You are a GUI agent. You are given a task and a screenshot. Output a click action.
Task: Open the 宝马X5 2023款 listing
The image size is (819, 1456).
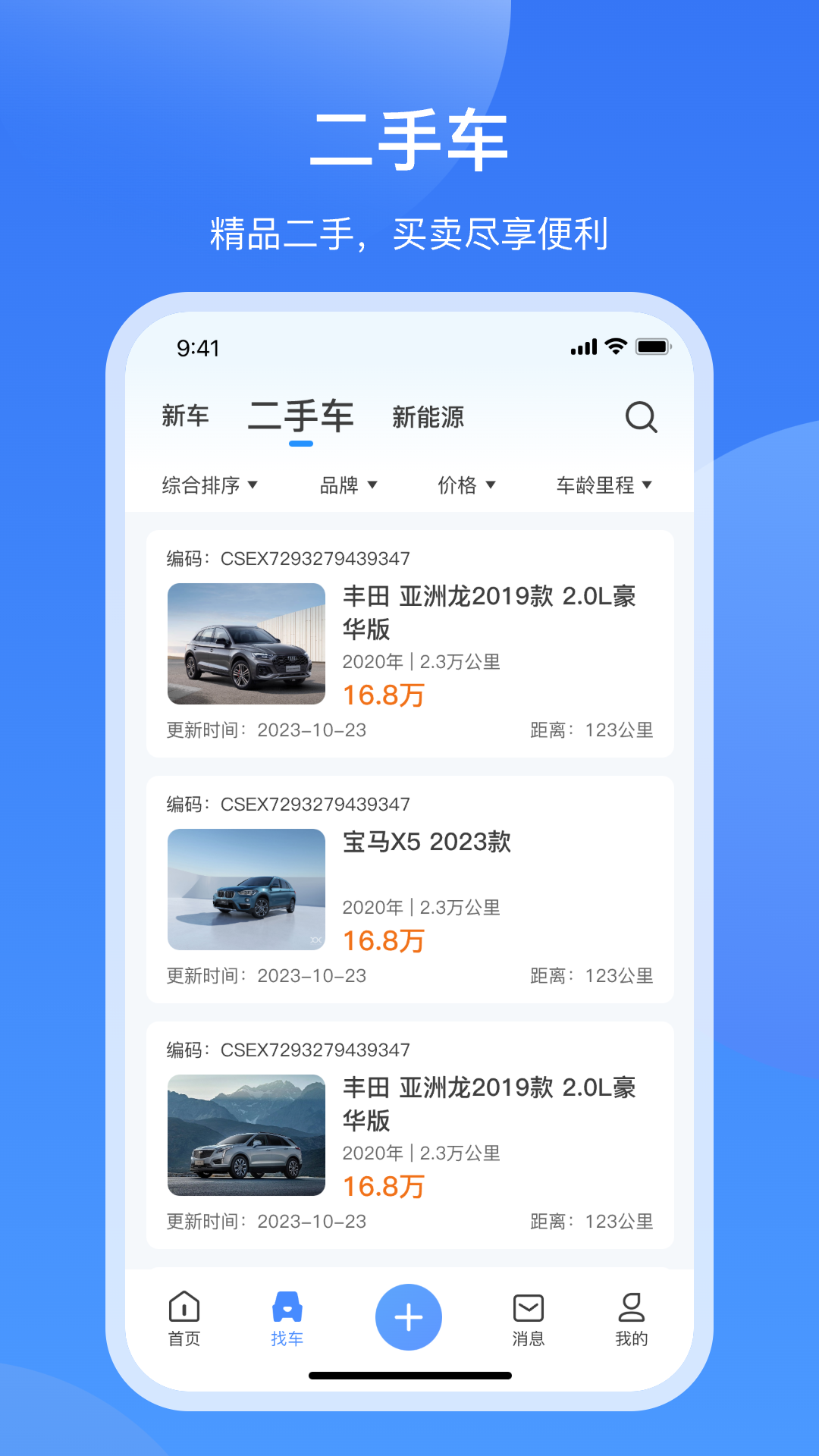coord(428,842)
